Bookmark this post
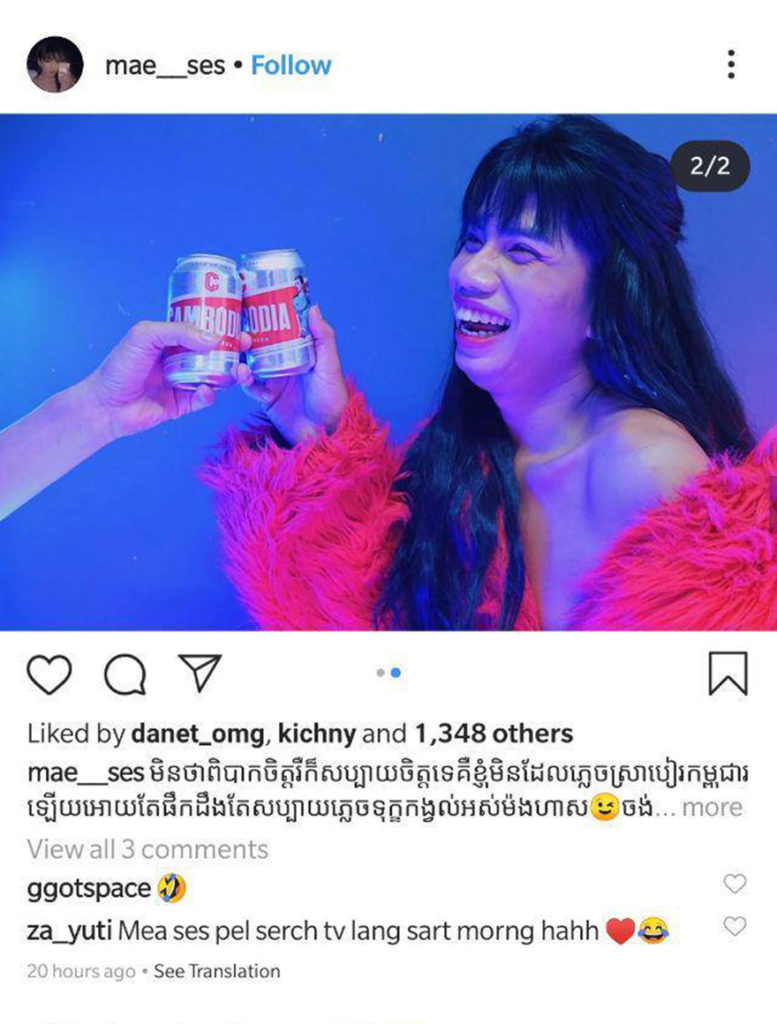Viewport: 777px width, 1024px height. pos(727,674)
